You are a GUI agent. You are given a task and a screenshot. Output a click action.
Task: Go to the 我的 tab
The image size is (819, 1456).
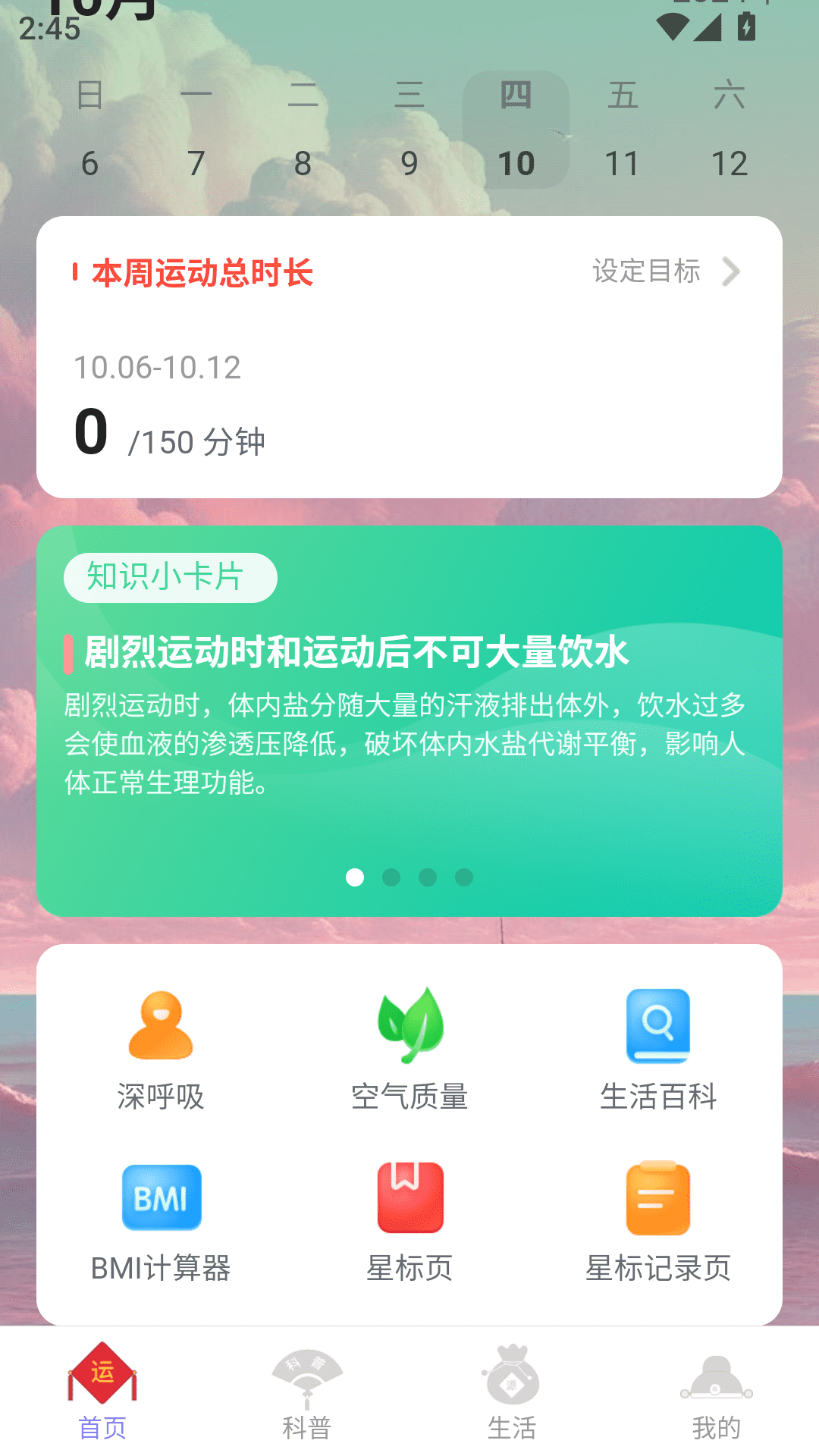click(x=716, y=1395)
